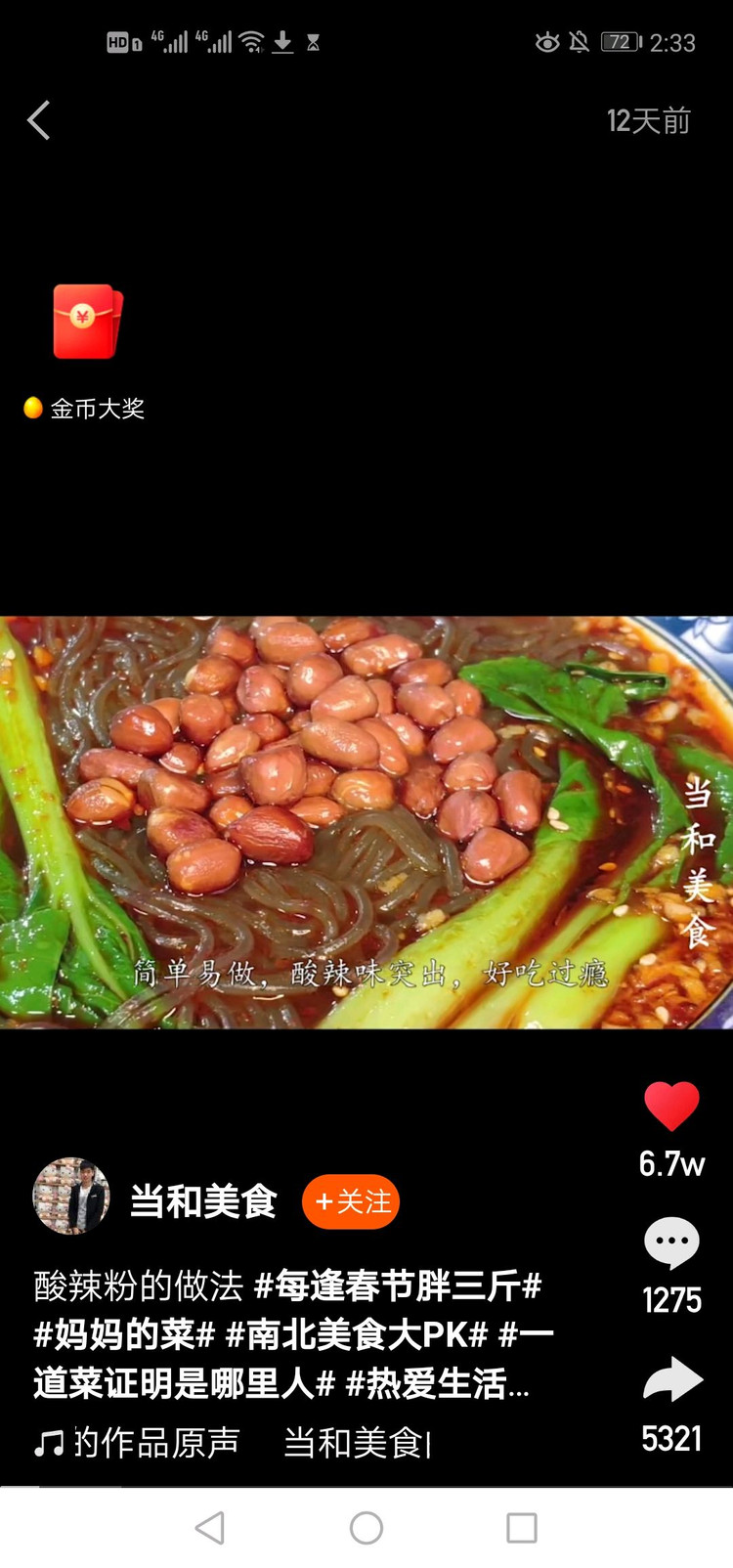Open the comments bubble showing 1275
Screen dimensions: 733x1568
tap(669, 1241)
